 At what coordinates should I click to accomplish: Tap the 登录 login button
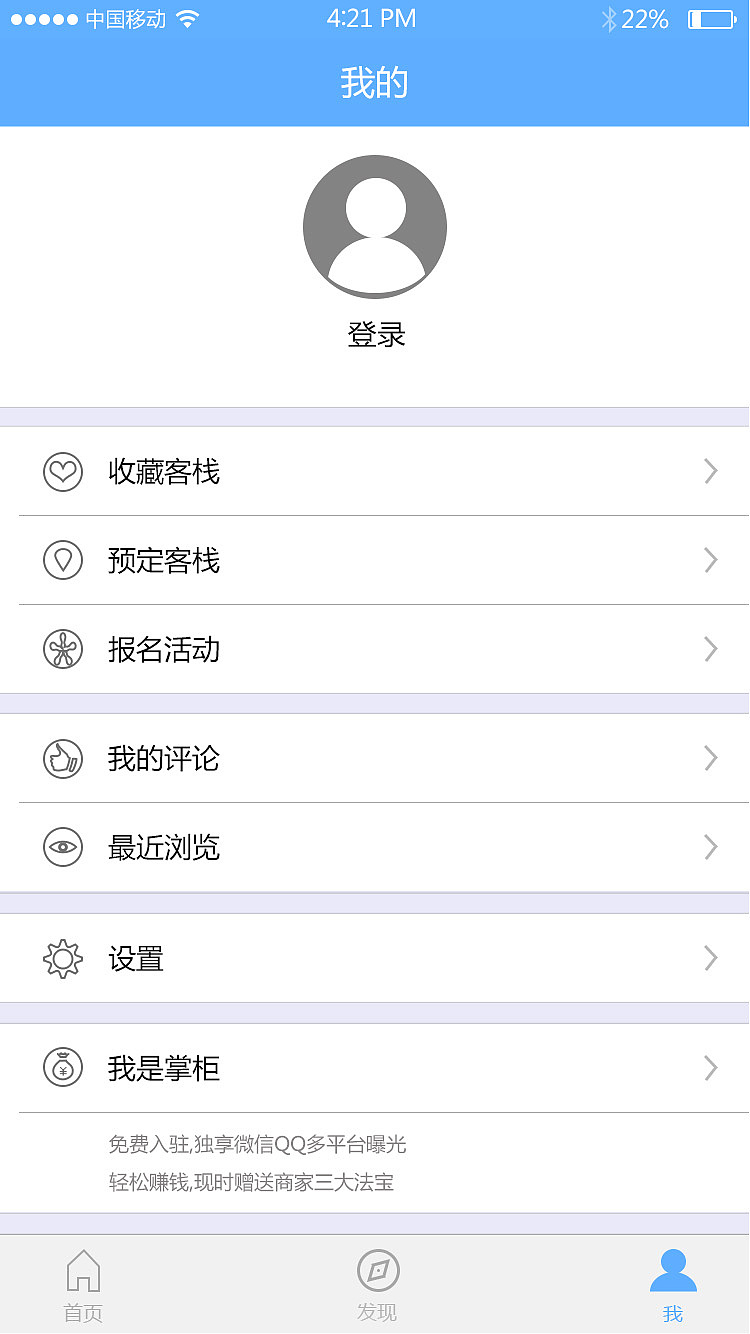pos(374,334)
